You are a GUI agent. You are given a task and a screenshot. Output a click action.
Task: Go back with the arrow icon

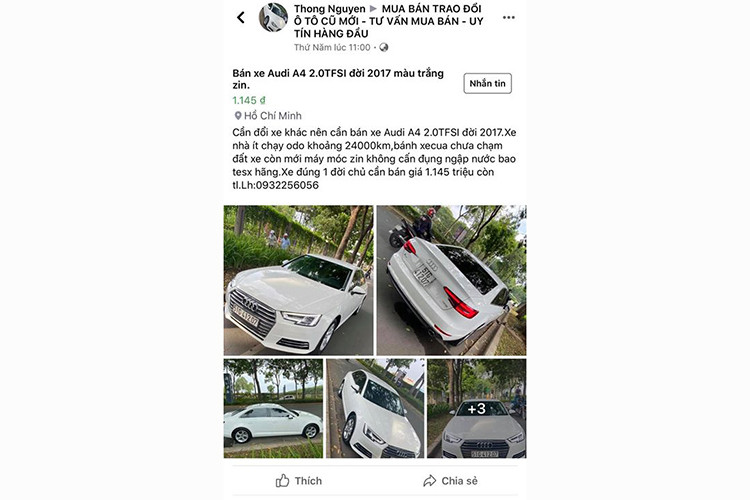point(241,17)
